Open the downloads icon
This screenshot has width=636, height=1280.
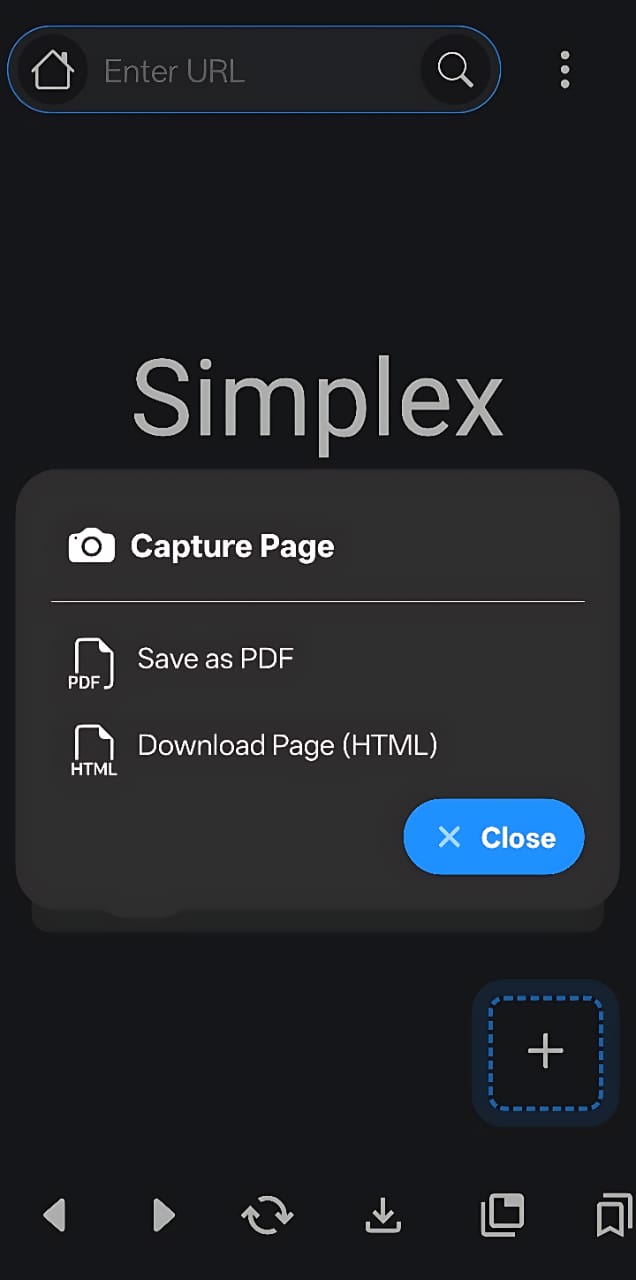382,1216
